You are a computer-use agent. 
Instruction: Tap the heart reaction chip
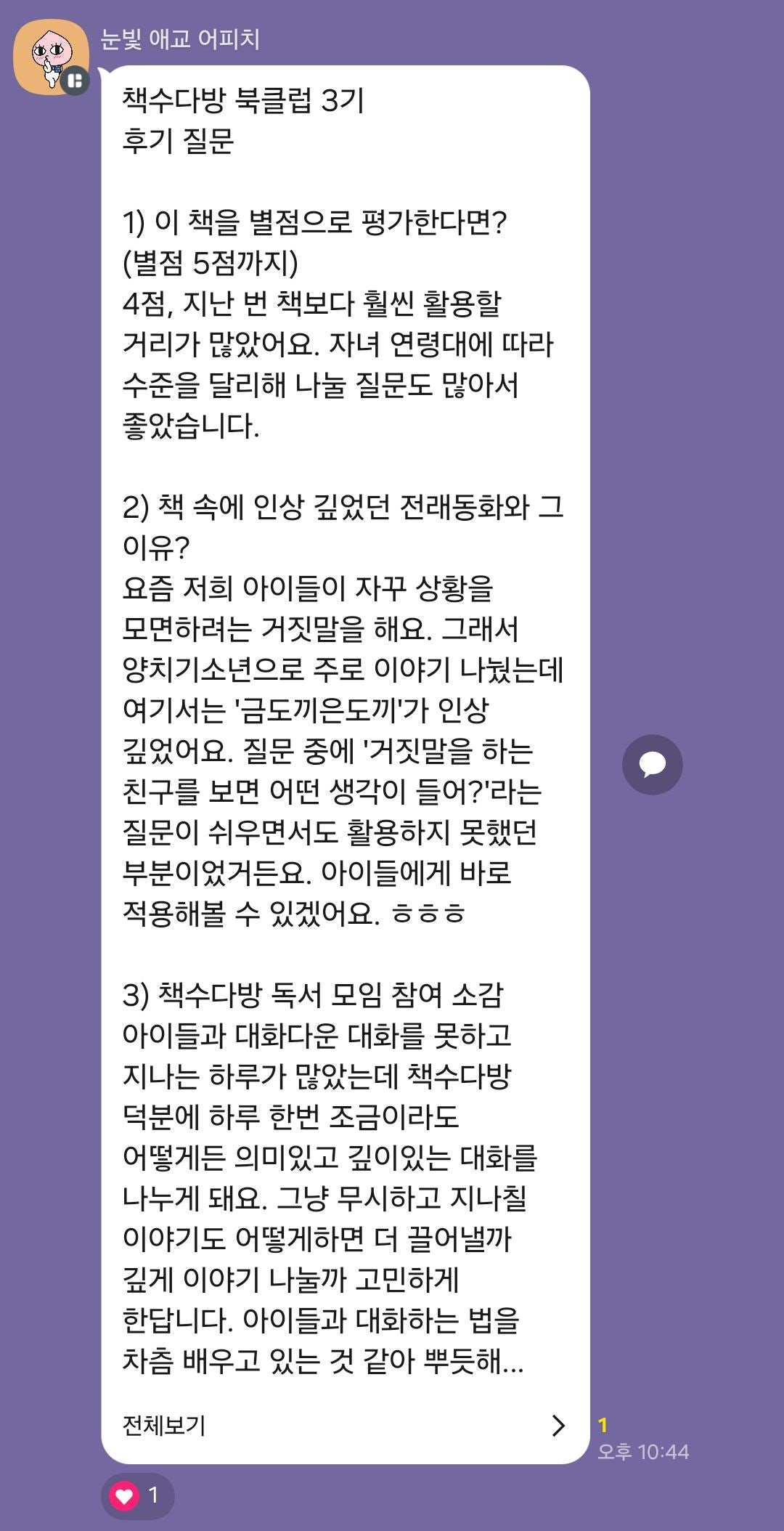[137, 1495]
